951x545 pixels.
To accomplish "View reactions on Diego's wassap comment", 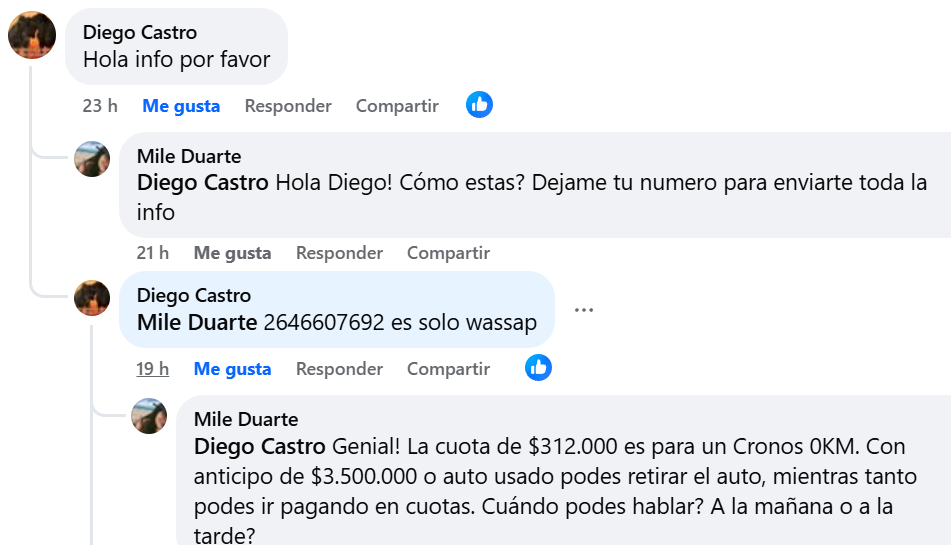I will (x=538, y=368).
